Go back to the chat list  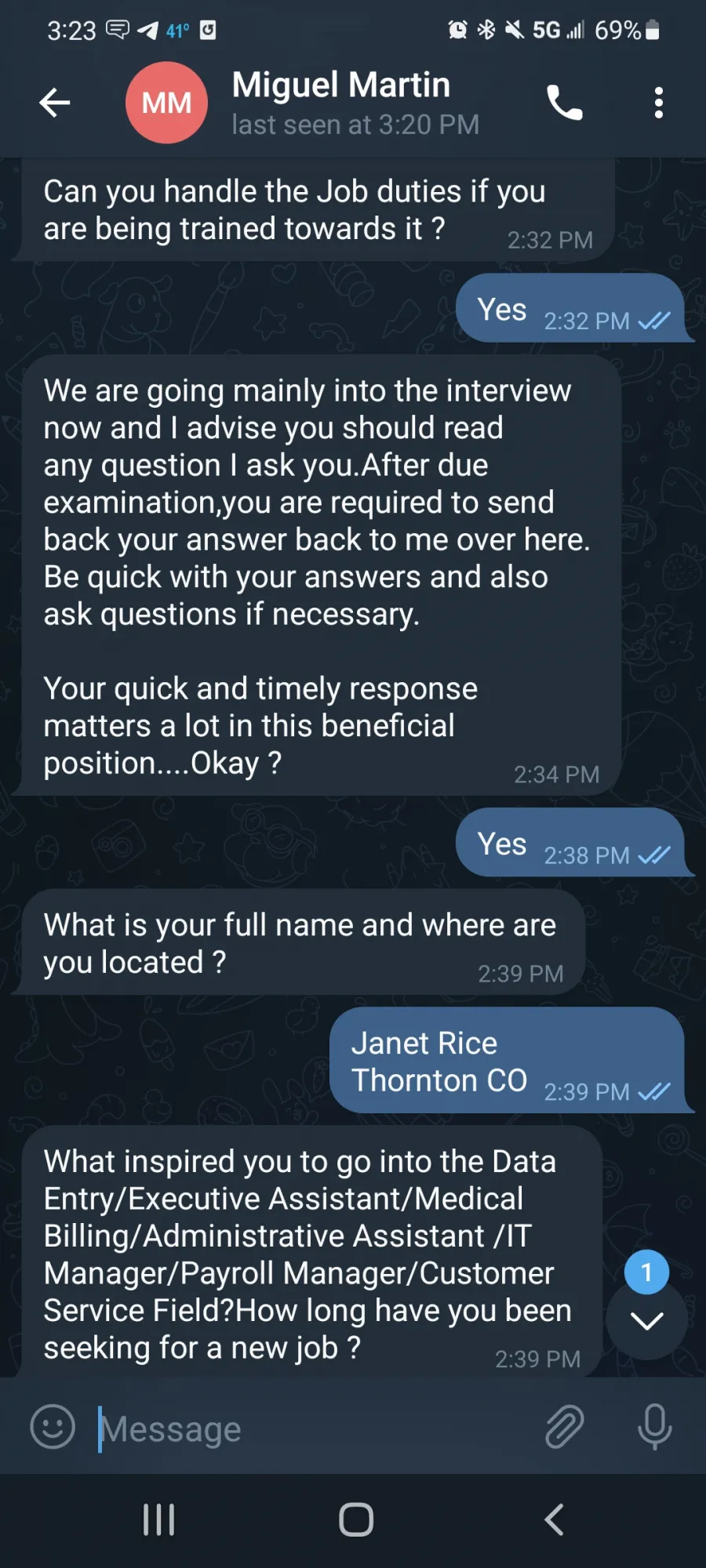click(x=55, y=103)
